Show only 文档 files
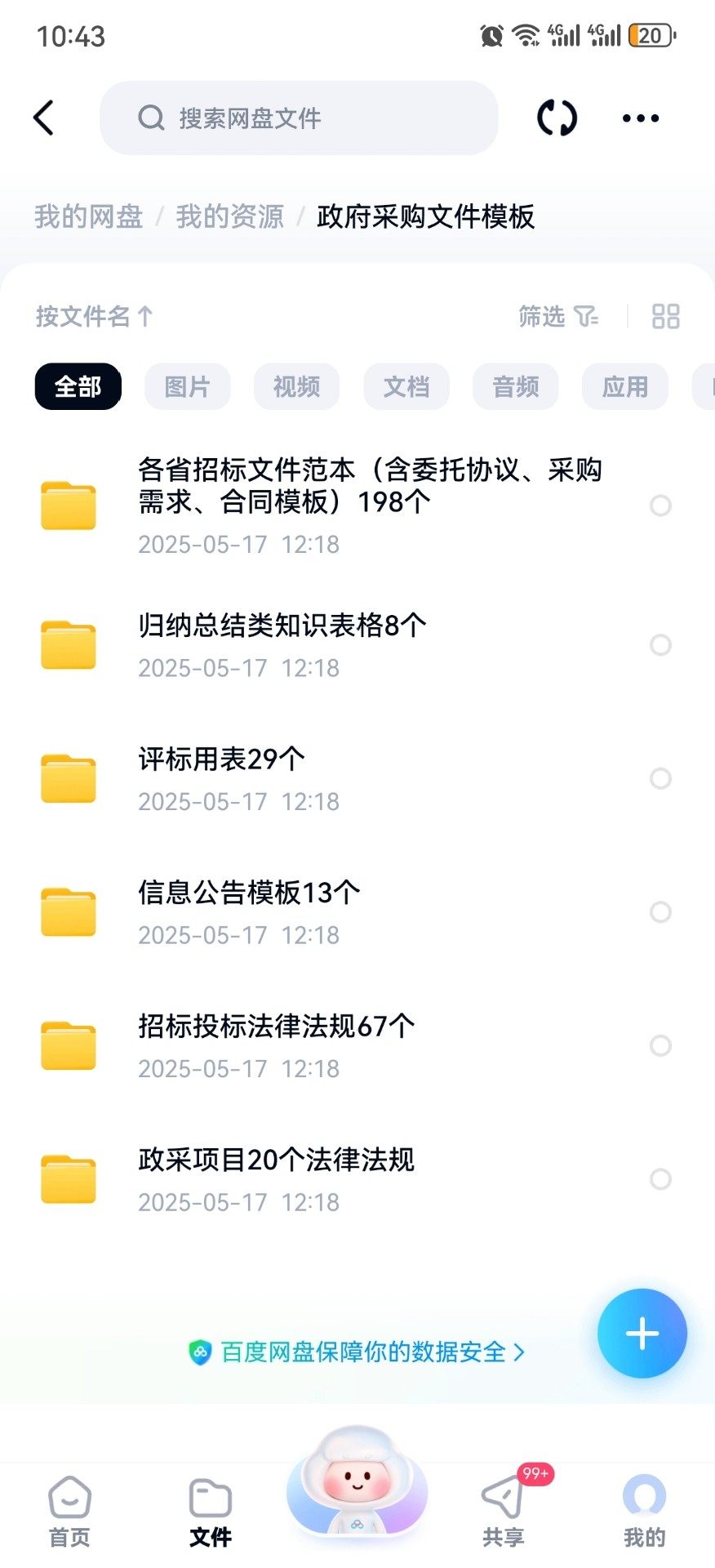Screen dimensions: 715x1568 coord(406,386)
